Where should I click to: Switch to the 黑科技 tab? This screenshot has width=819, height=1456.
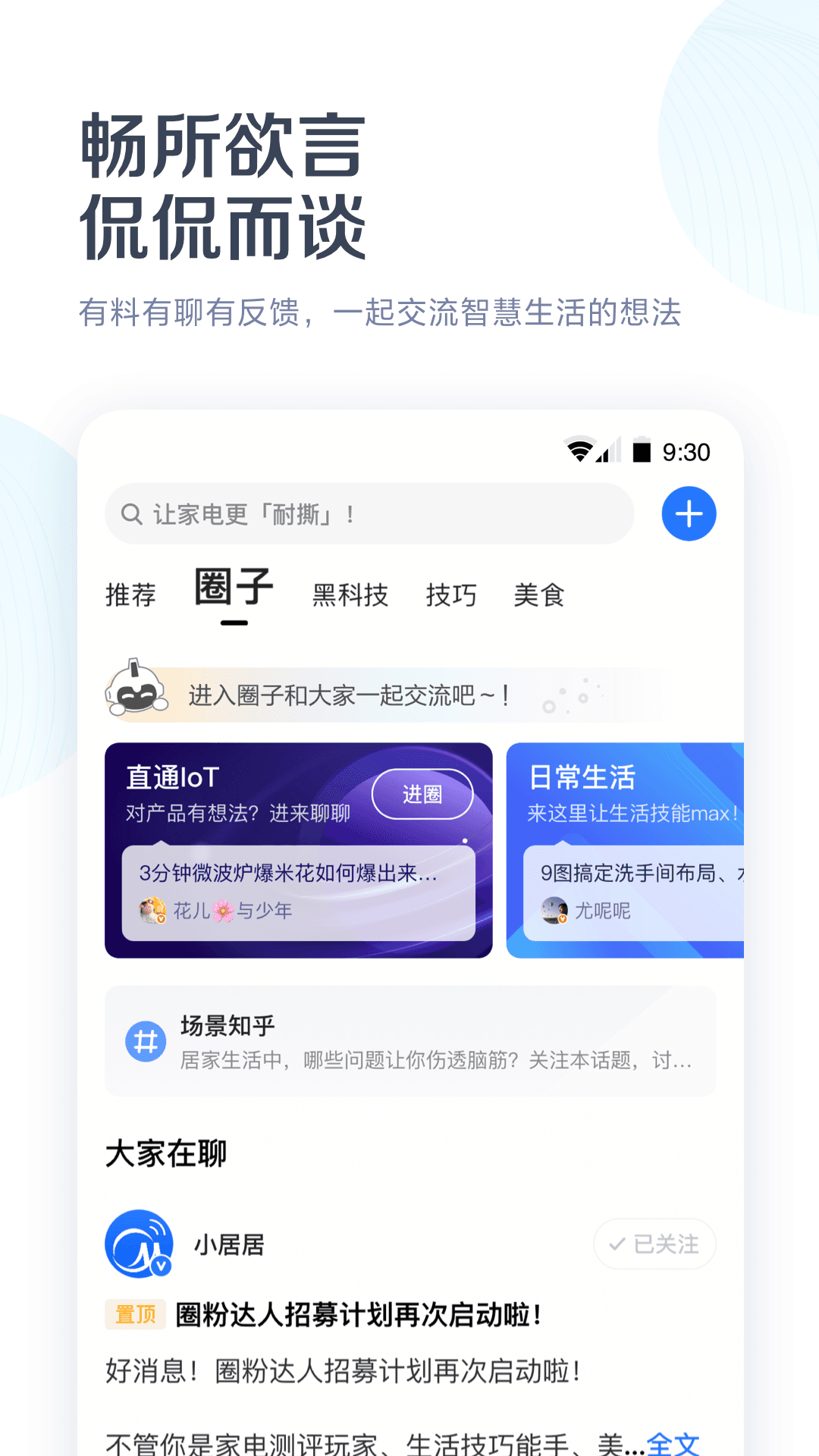[x=350, y=595]
